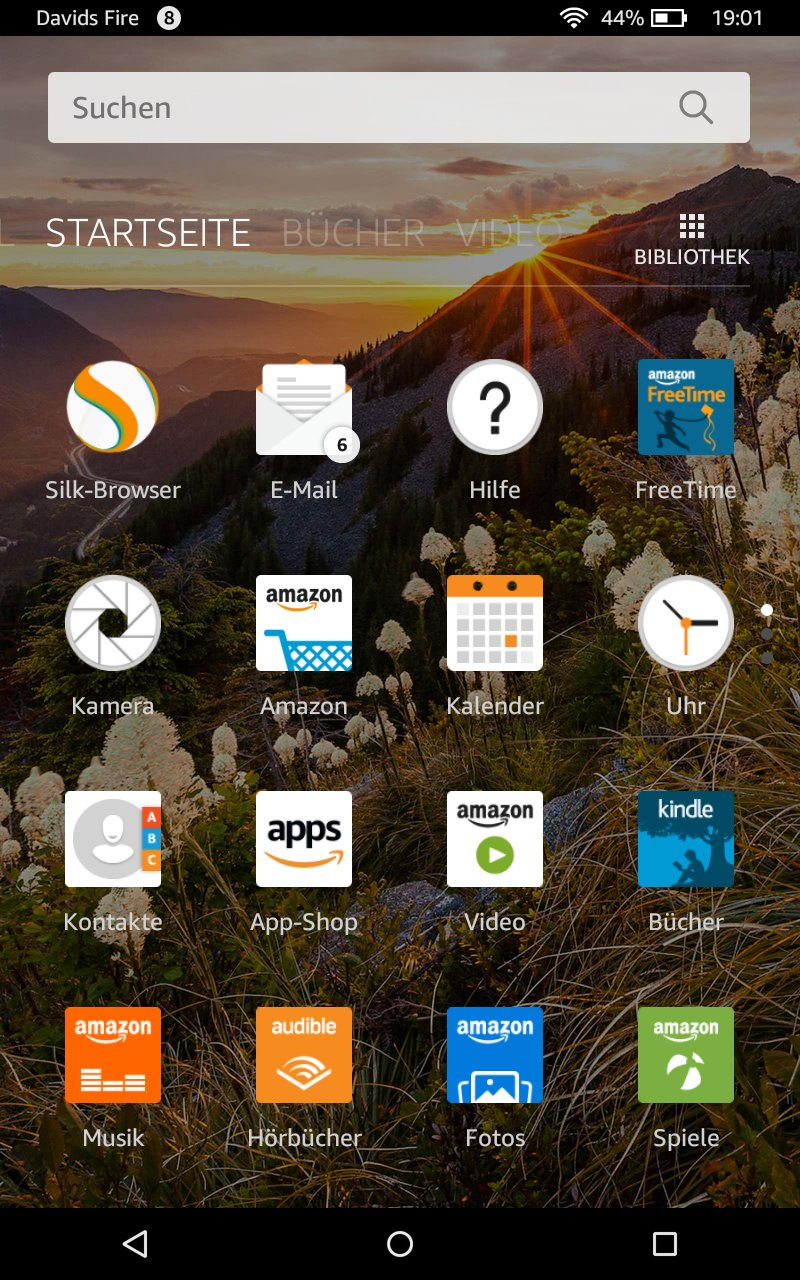This screenshot has height=1280, width=800.
Task: Launch the App-Shop
Action: pyautogui.click(x=304, y=839)
